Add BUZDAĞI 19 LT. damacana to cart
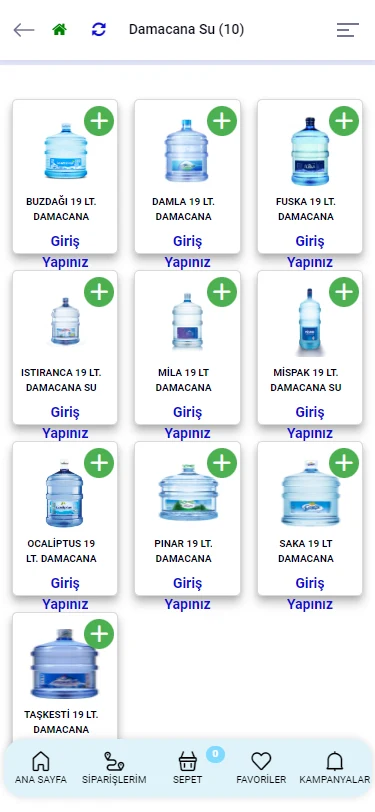This screenshot has height=812, width=375. 99,121
